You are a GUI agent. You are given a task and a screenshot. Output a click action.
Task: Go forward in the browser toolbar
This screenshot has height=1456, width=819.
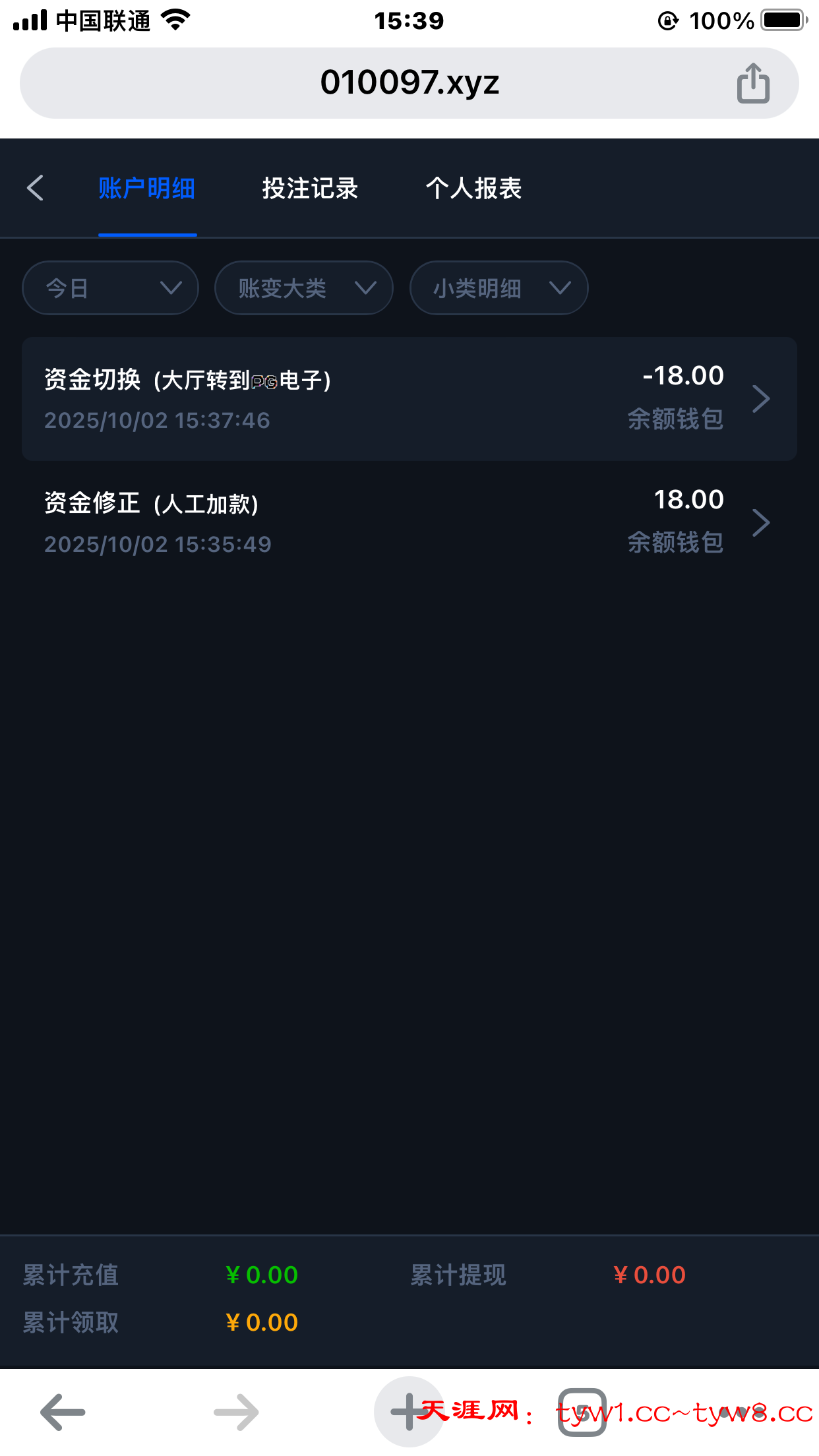click(236, 1412)
